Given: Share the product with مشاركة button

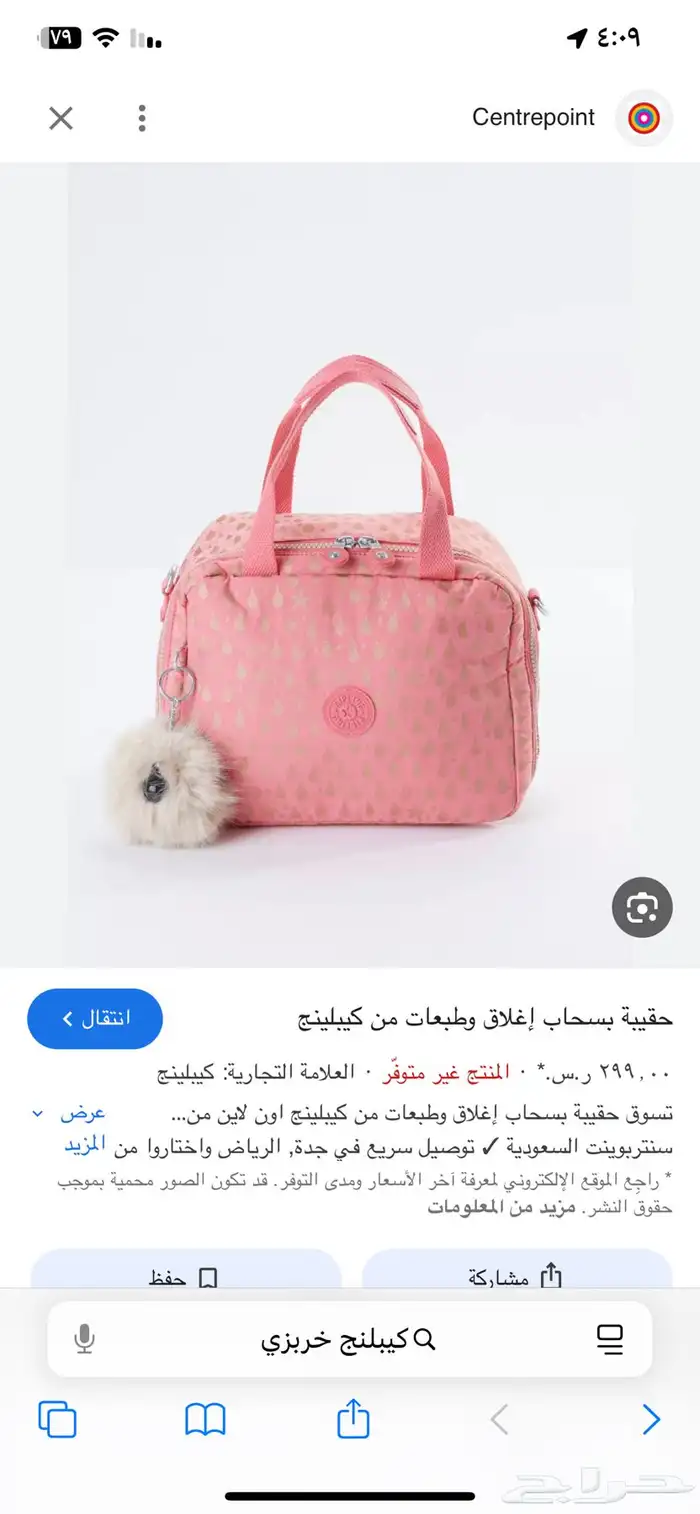Looking at the screenshot, I should pyautogui.click(x=517, y=1273).
